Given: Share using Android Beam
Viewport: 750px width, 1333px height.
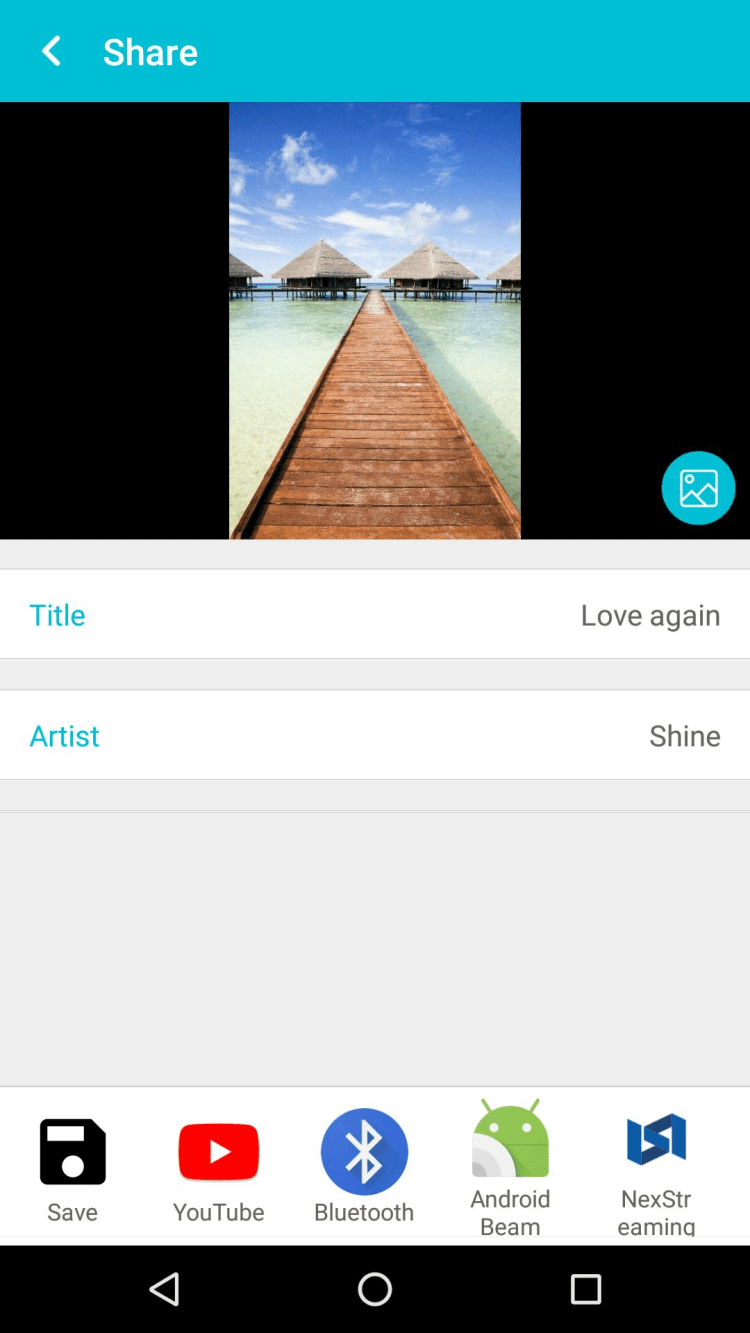Looking at the screenshot, I should pos(510,1165).
